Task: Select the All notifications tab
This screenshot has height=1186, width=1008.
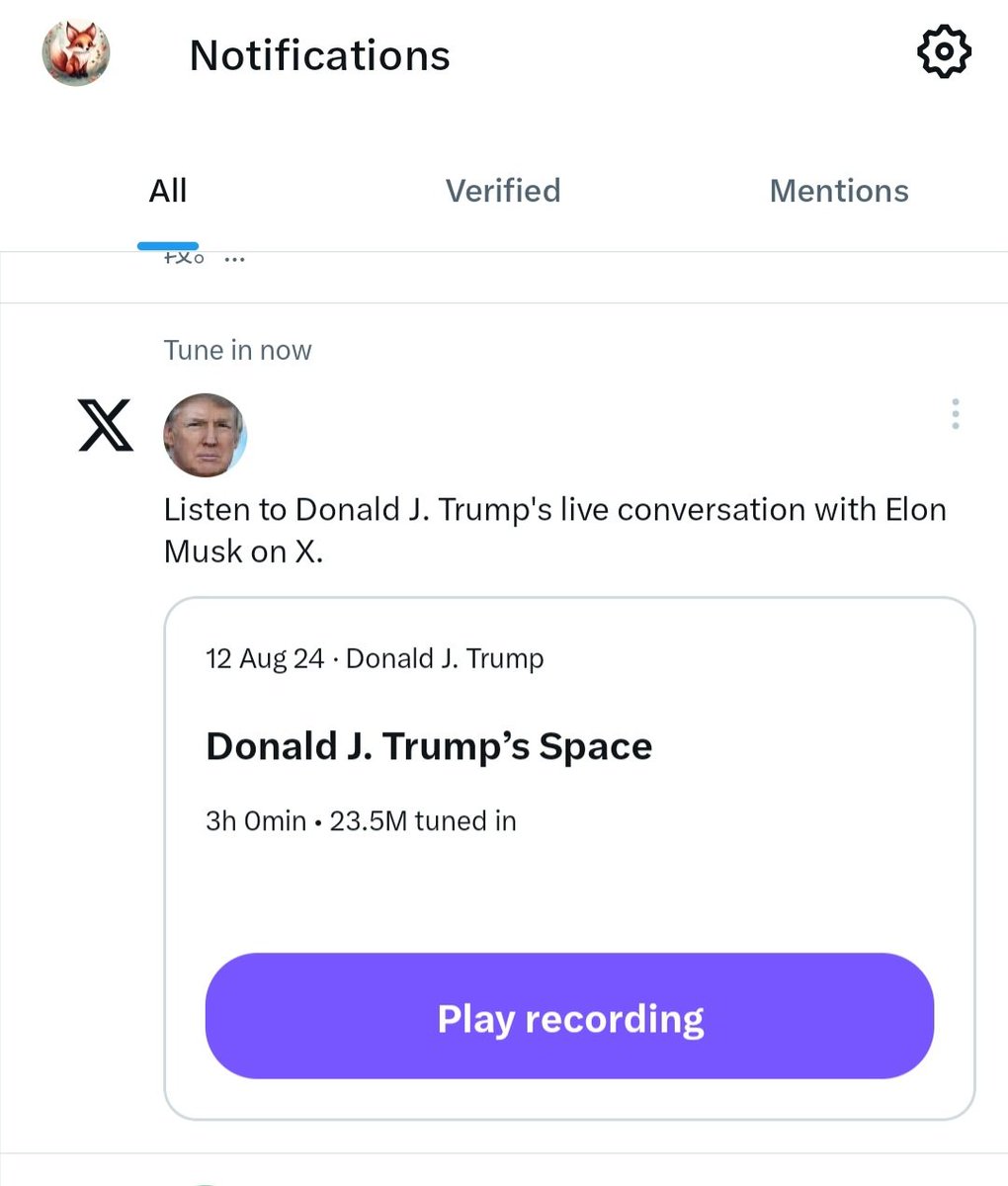Action: coord(168,191)
